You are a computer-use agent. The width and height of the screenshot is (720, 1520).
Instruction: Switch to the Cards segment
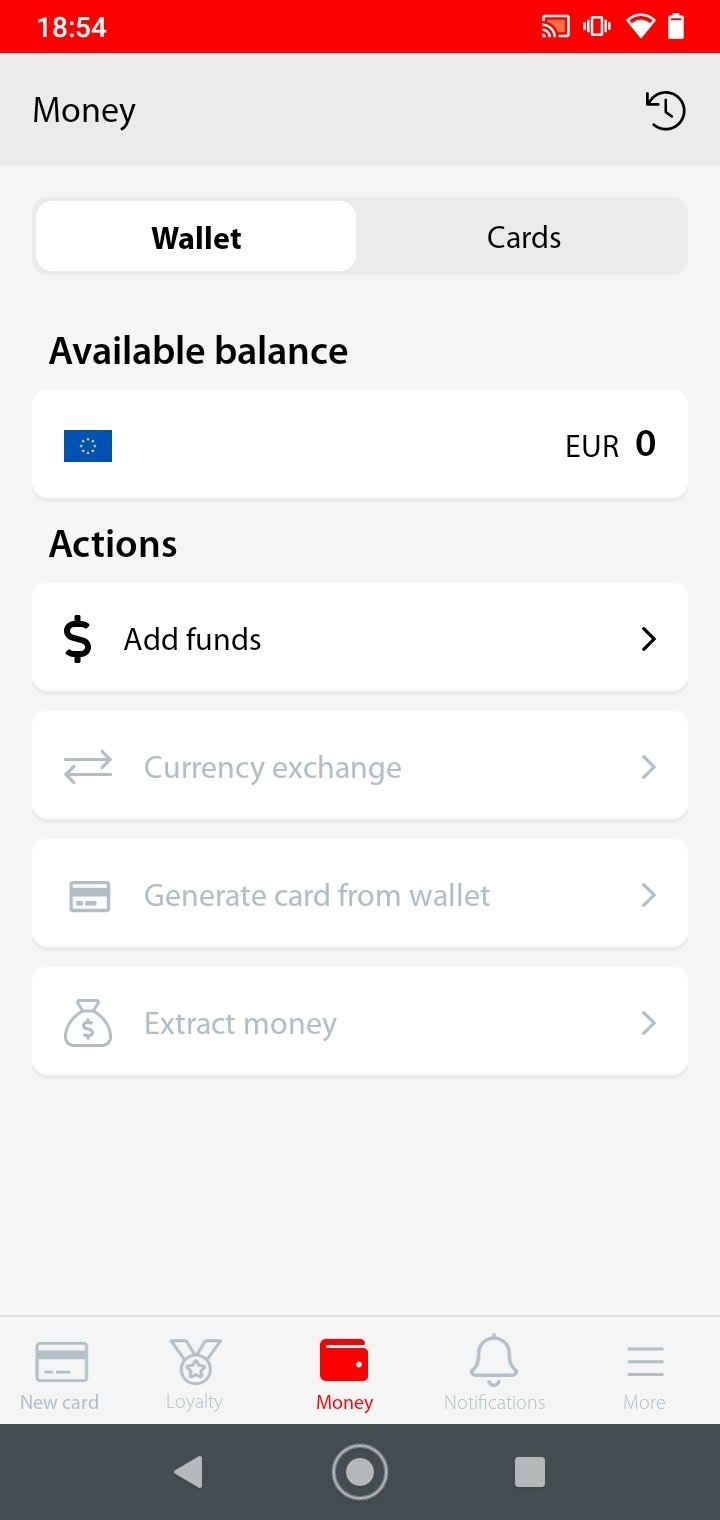tap(523, 237)
